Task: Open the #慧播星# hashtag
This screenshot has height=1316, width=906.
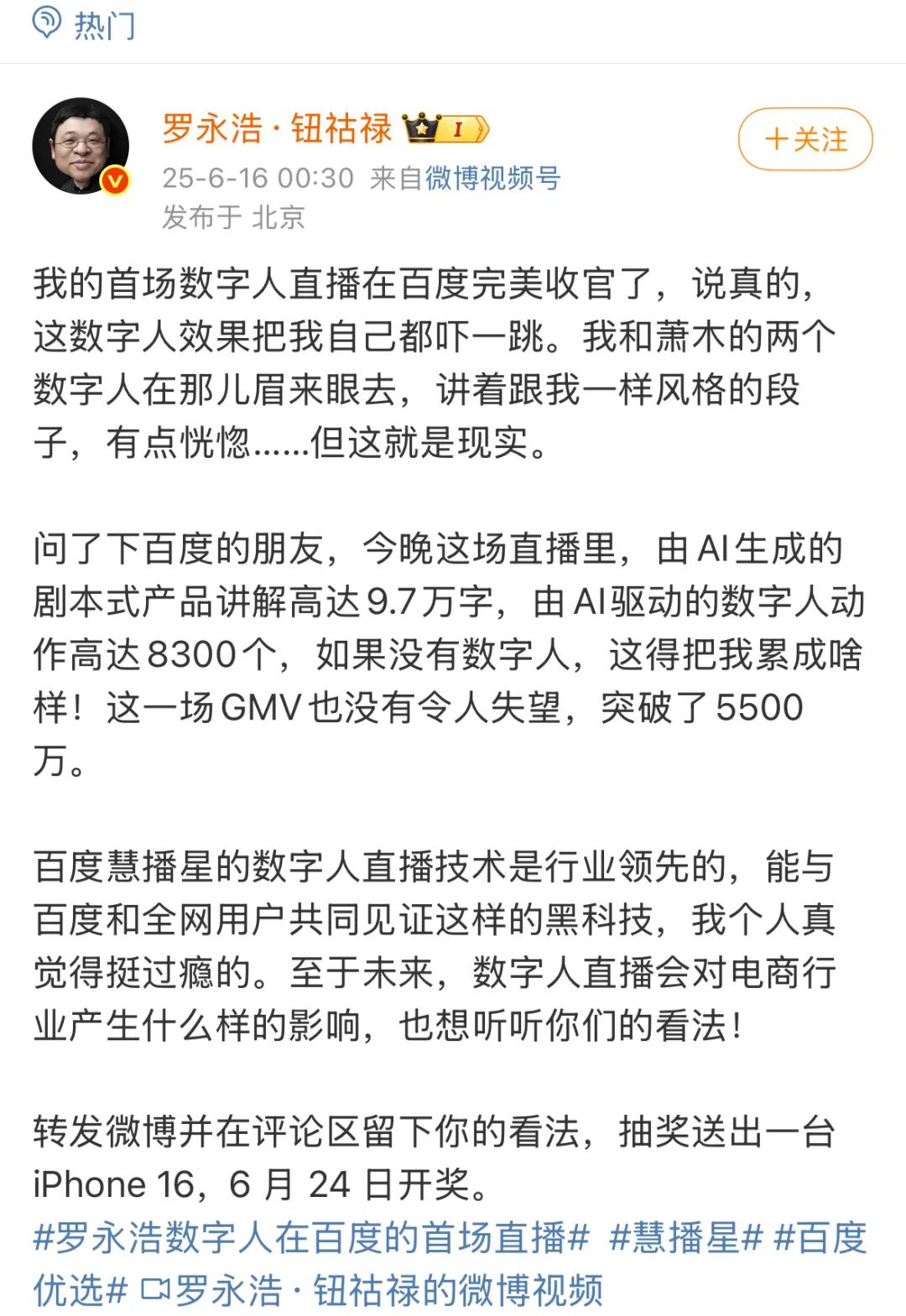Action: 685,1237
